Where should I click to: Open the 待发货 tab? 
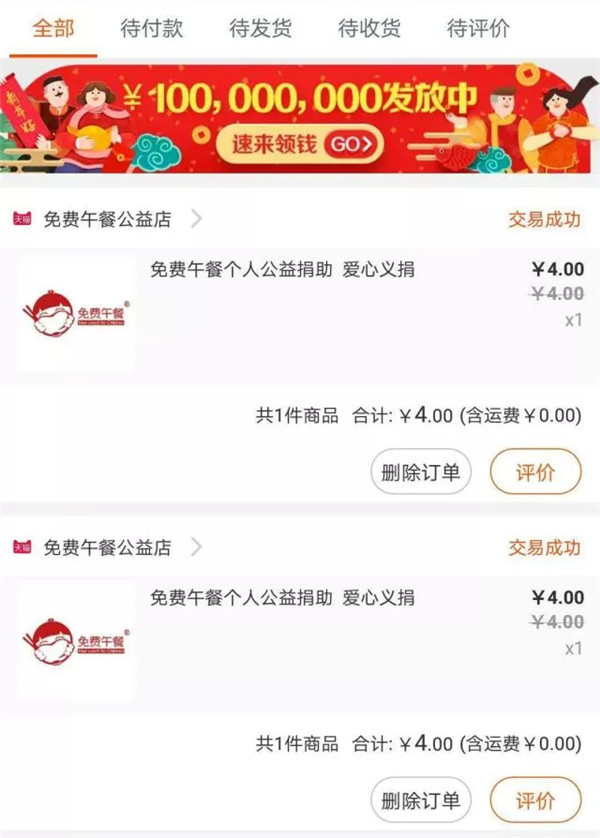(260, 28)
